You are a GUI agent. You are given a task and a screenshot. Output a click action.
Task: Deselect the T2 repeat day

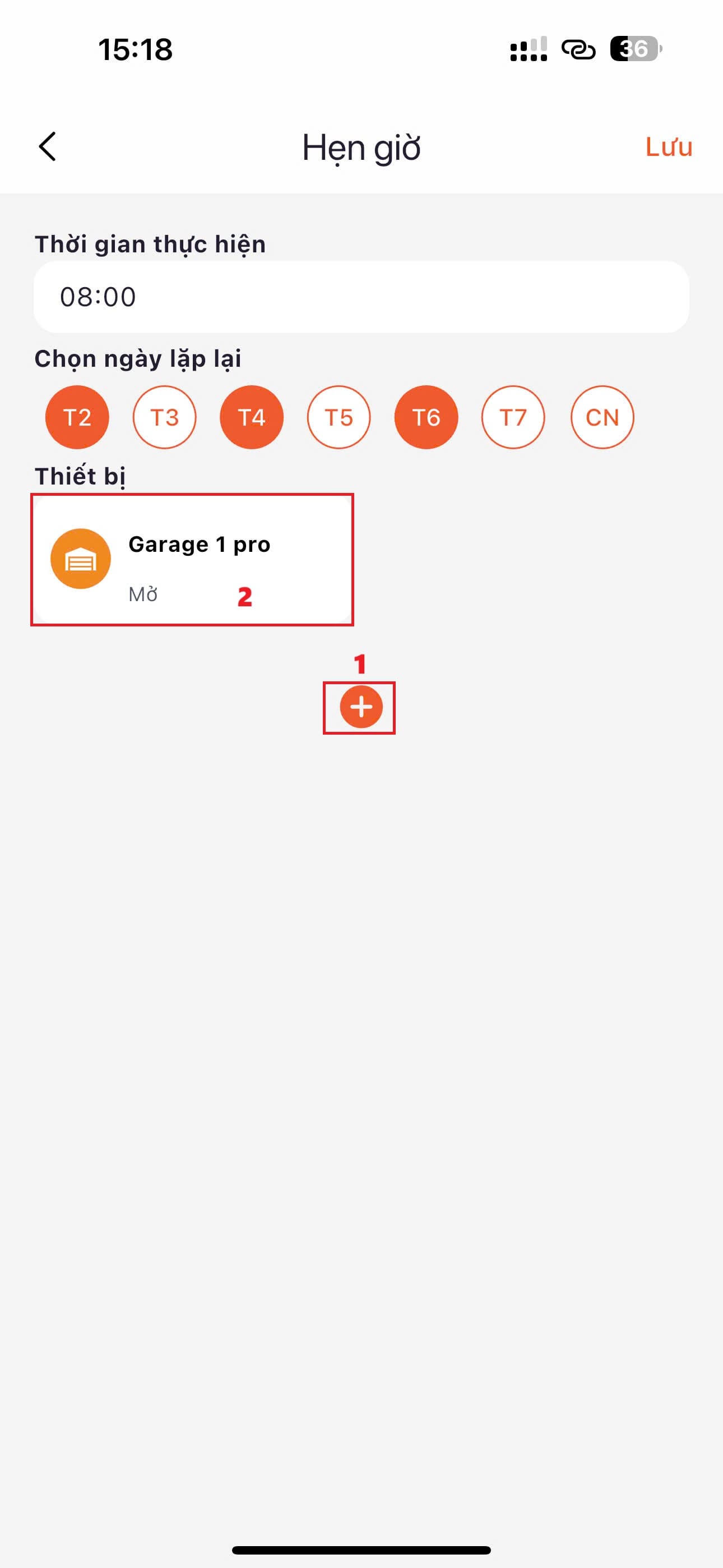pos(77,418)
